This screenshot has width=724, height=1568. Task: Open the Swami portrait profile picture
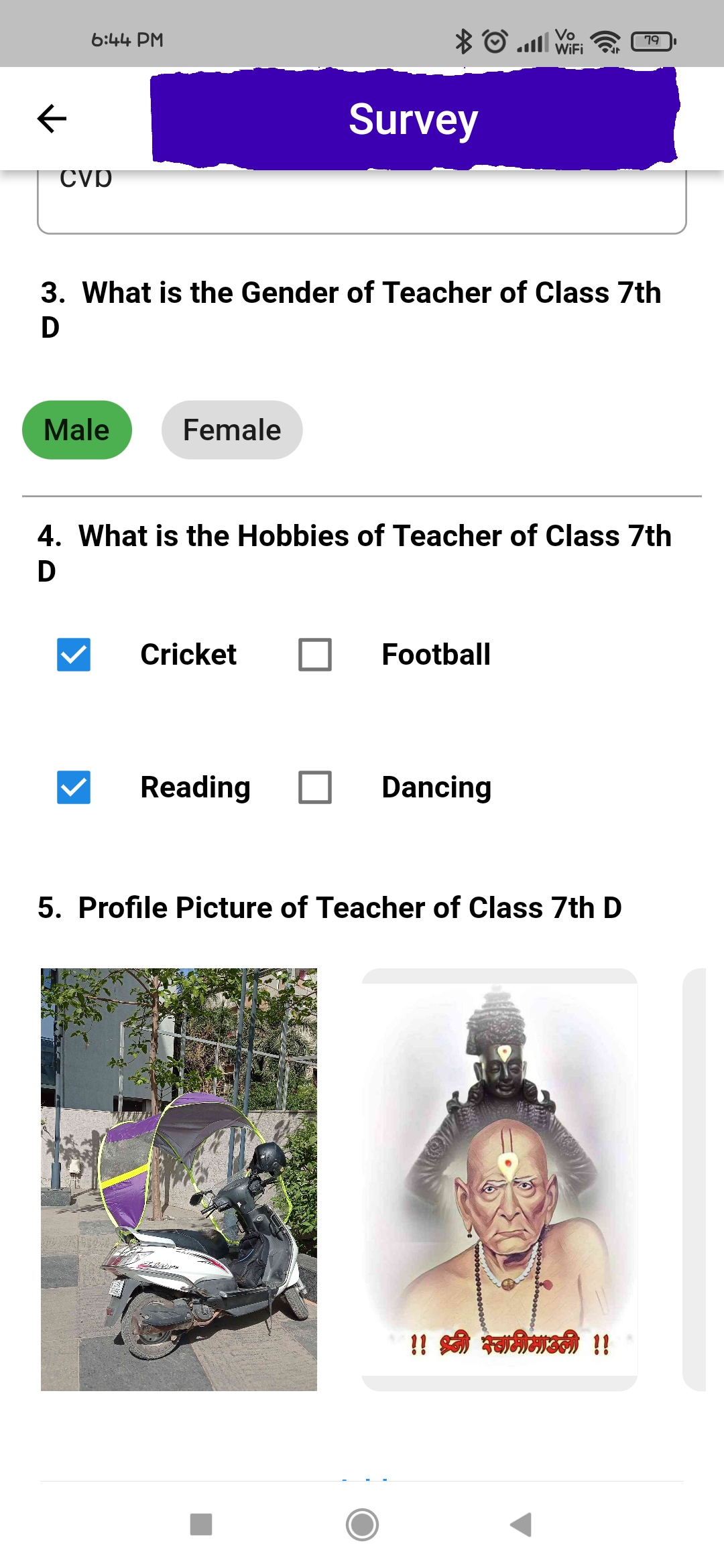point(499,1179)
